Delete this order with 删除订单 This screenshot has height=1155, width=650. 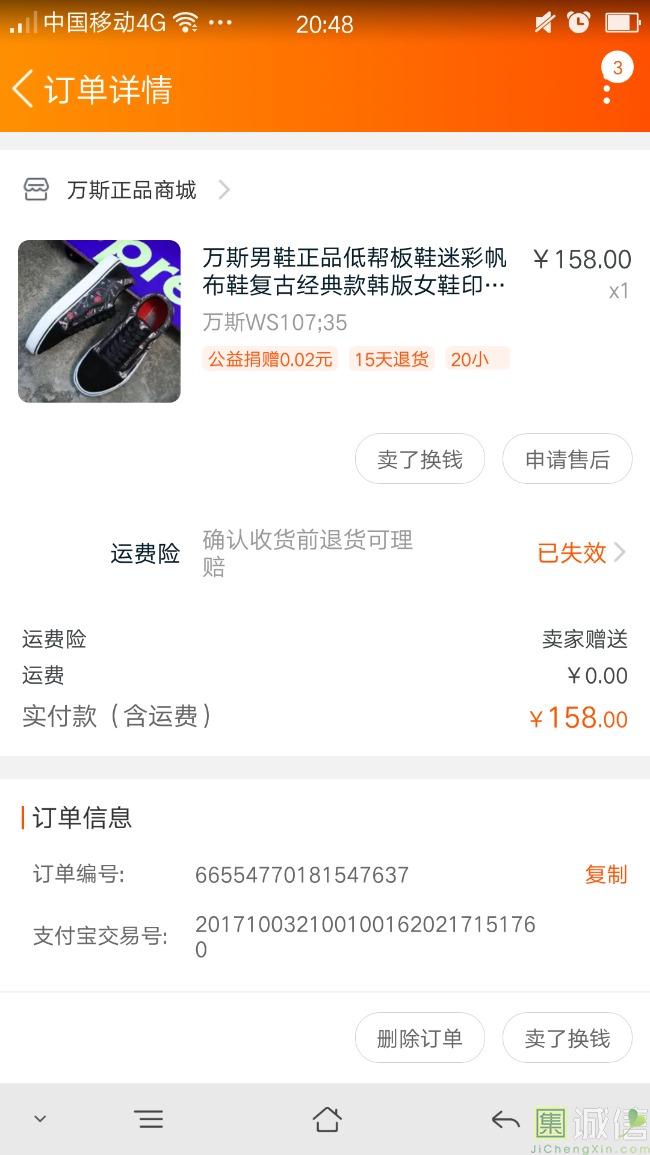coord(420,1038)
